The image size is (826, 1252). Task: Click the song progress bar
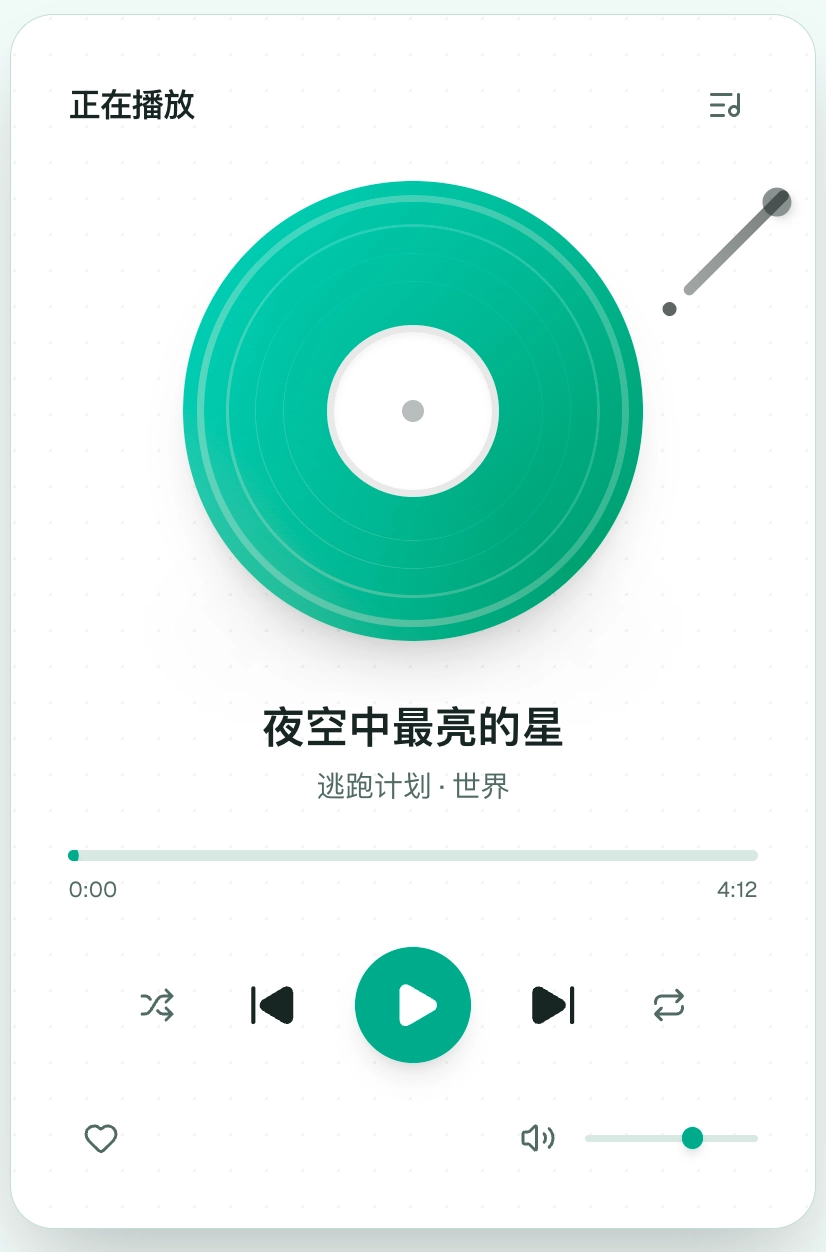pos(413,855)
